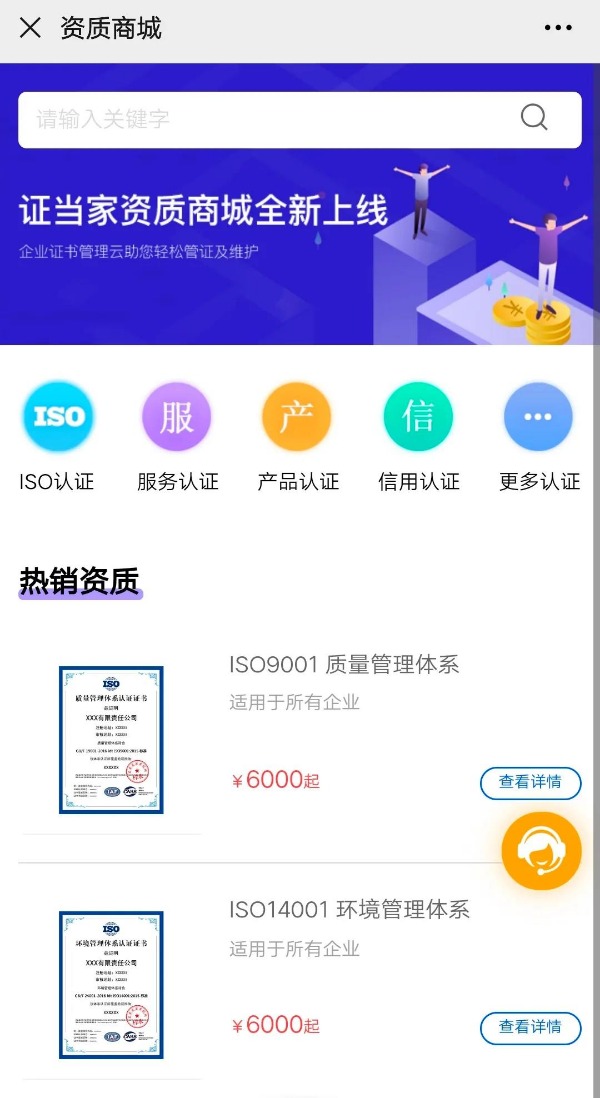Close the 资质商城 page

(31, 28)
